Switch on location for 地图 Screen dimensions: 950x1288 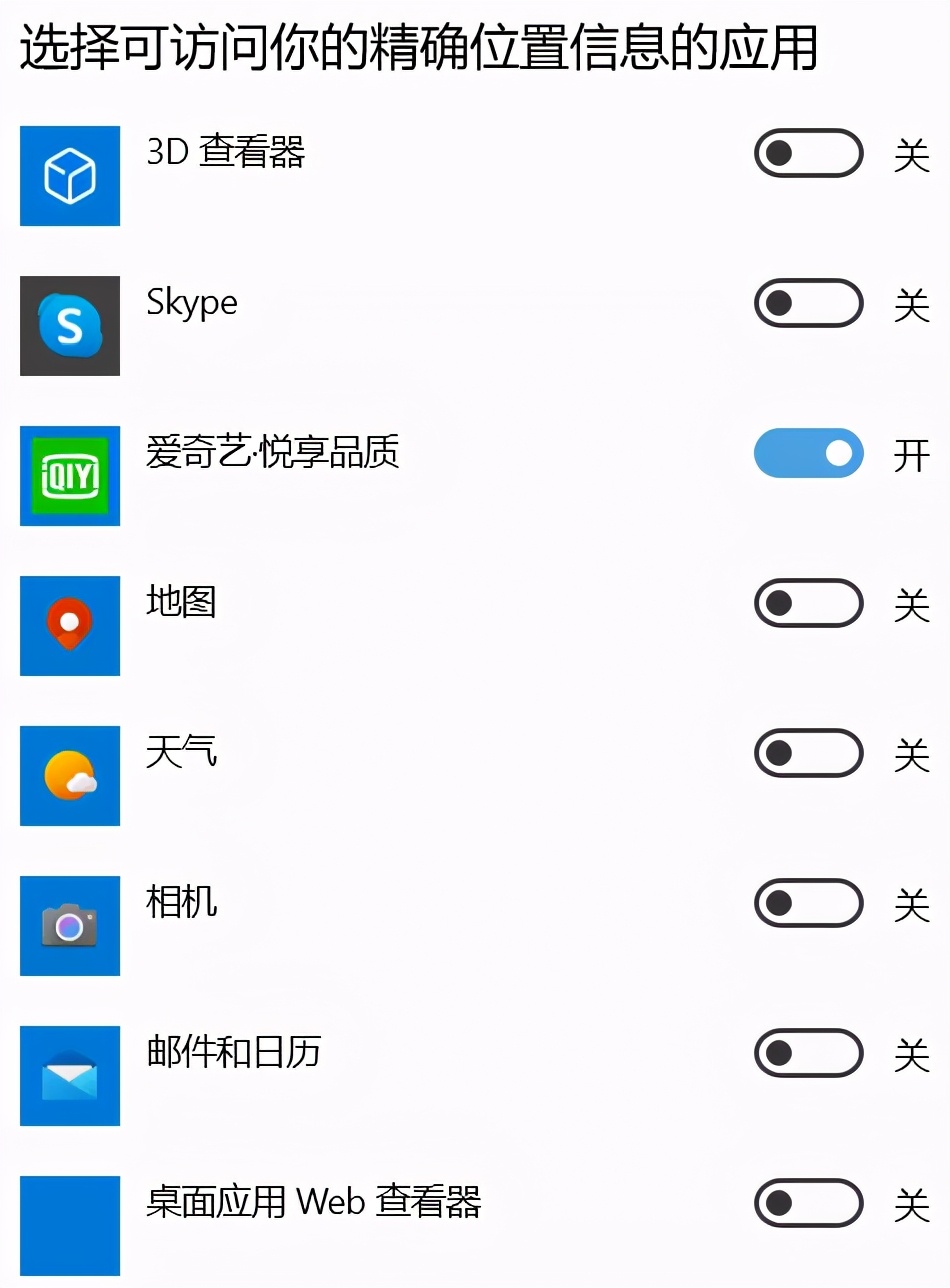click(x=808, y=603)
